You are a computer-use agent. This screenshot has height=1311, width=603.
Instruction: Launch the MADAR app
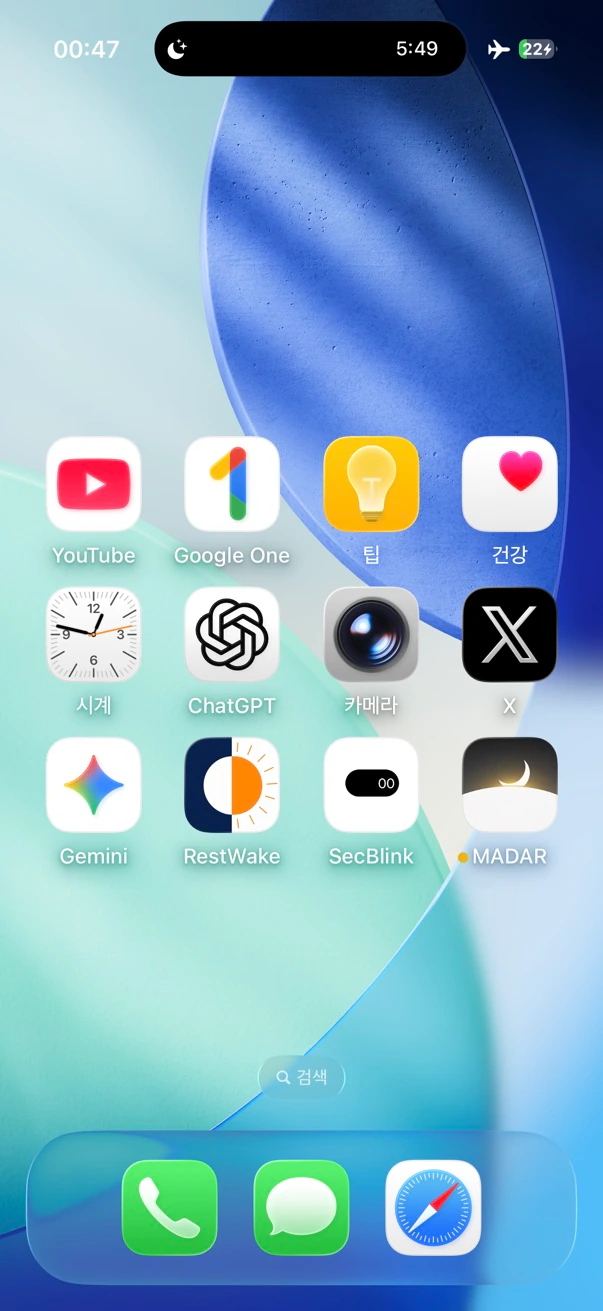(x=510, y=785)
